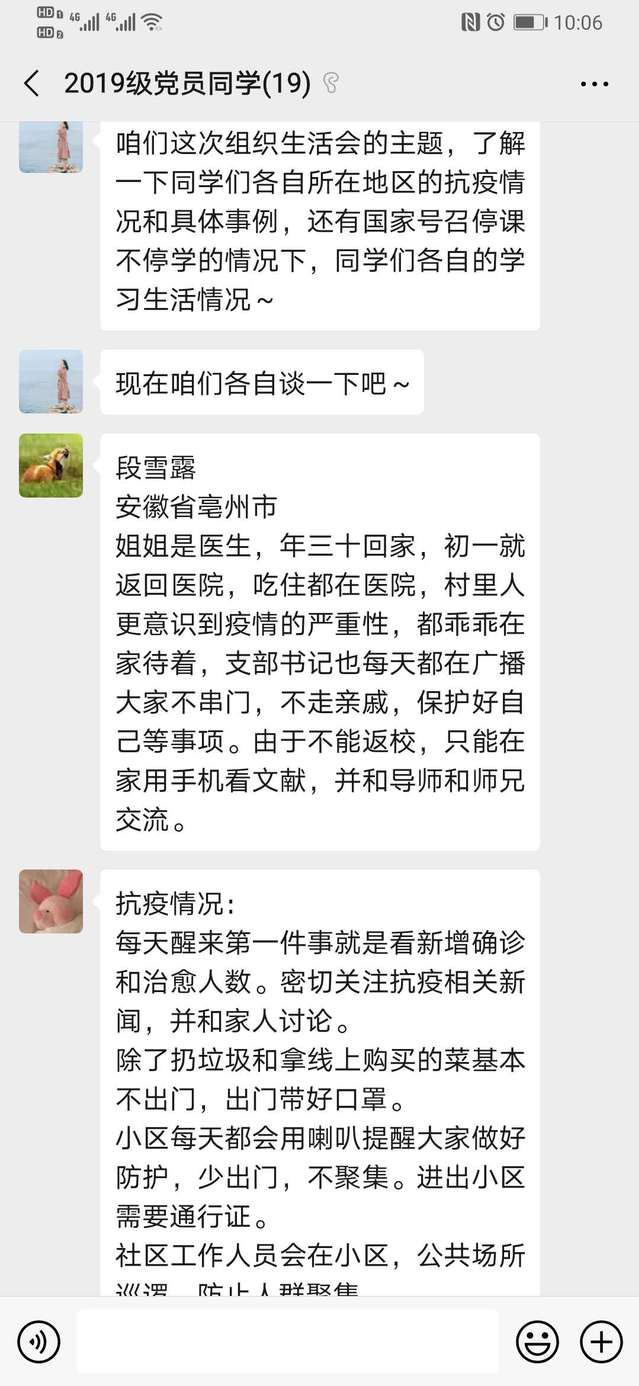The image size is (639, 1386).
Task: Open pink pig avatar profile
Action: pyautogui.click(x=51, y=901)
